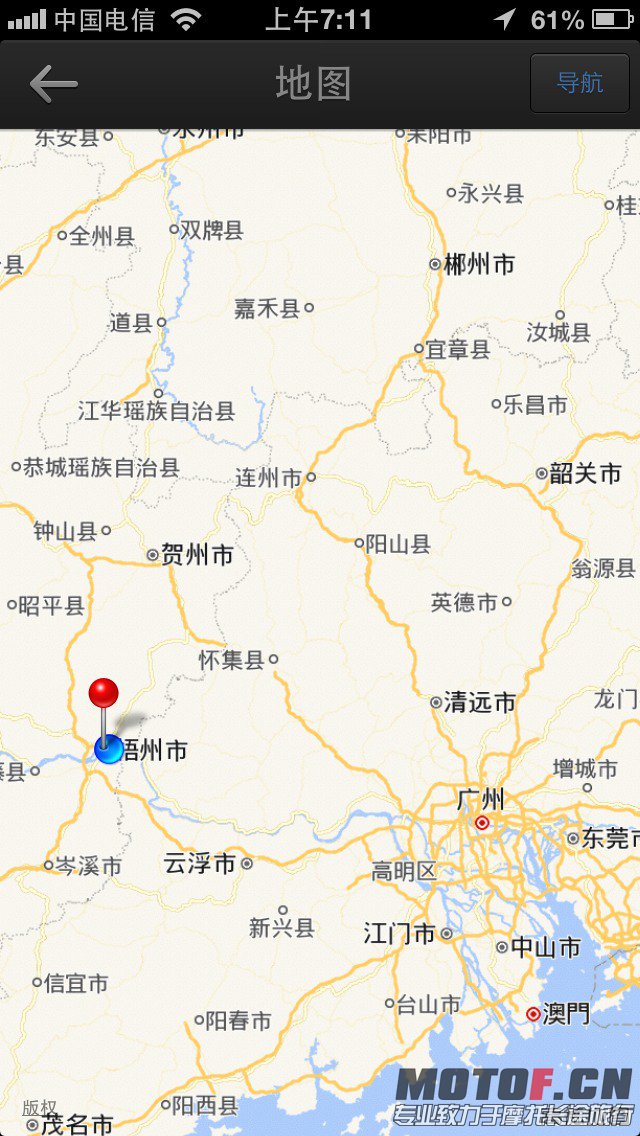Open the 版权 copyright link
This screenshot has height=1136, width=640.
coord(40,1107)
